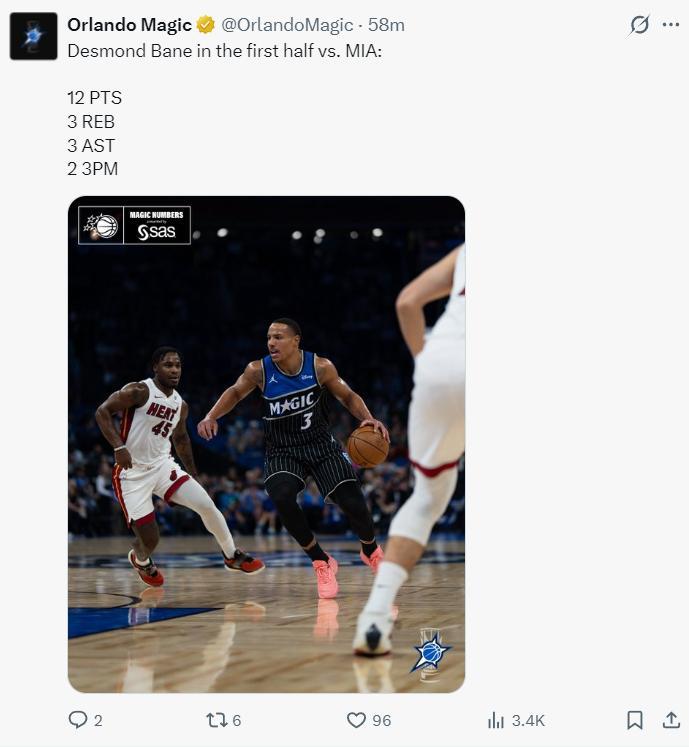
Task: Tap the Grok icon on the post
Action: pos(638,25)
